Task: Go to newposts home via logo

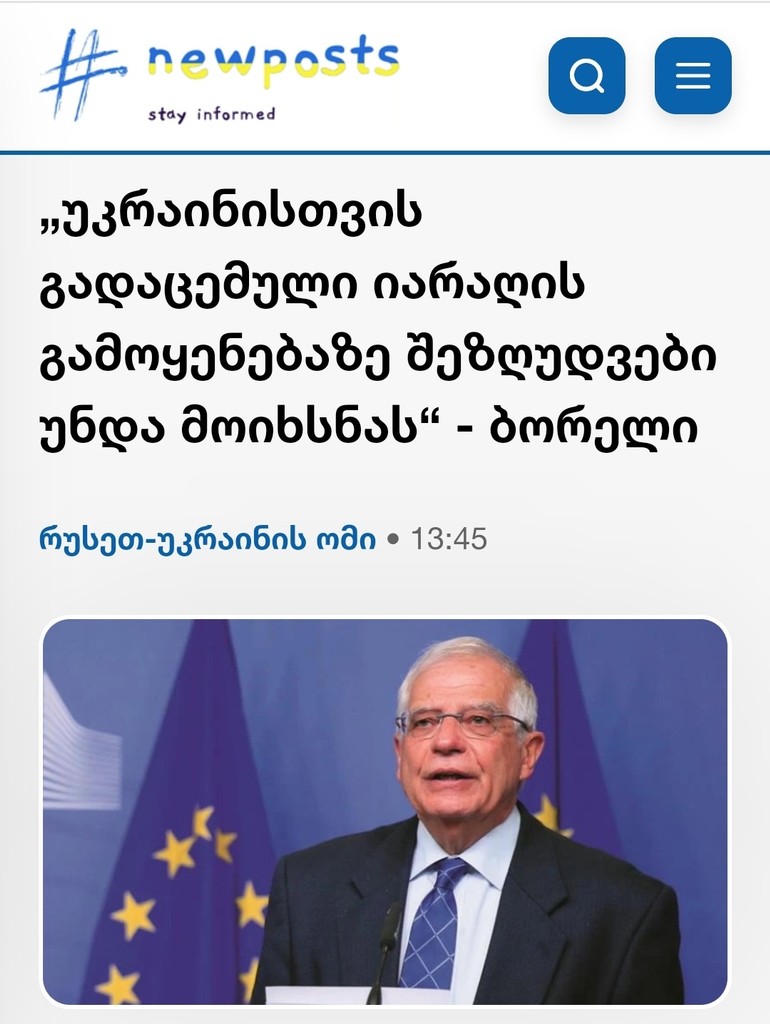Action: click(220, 76)
